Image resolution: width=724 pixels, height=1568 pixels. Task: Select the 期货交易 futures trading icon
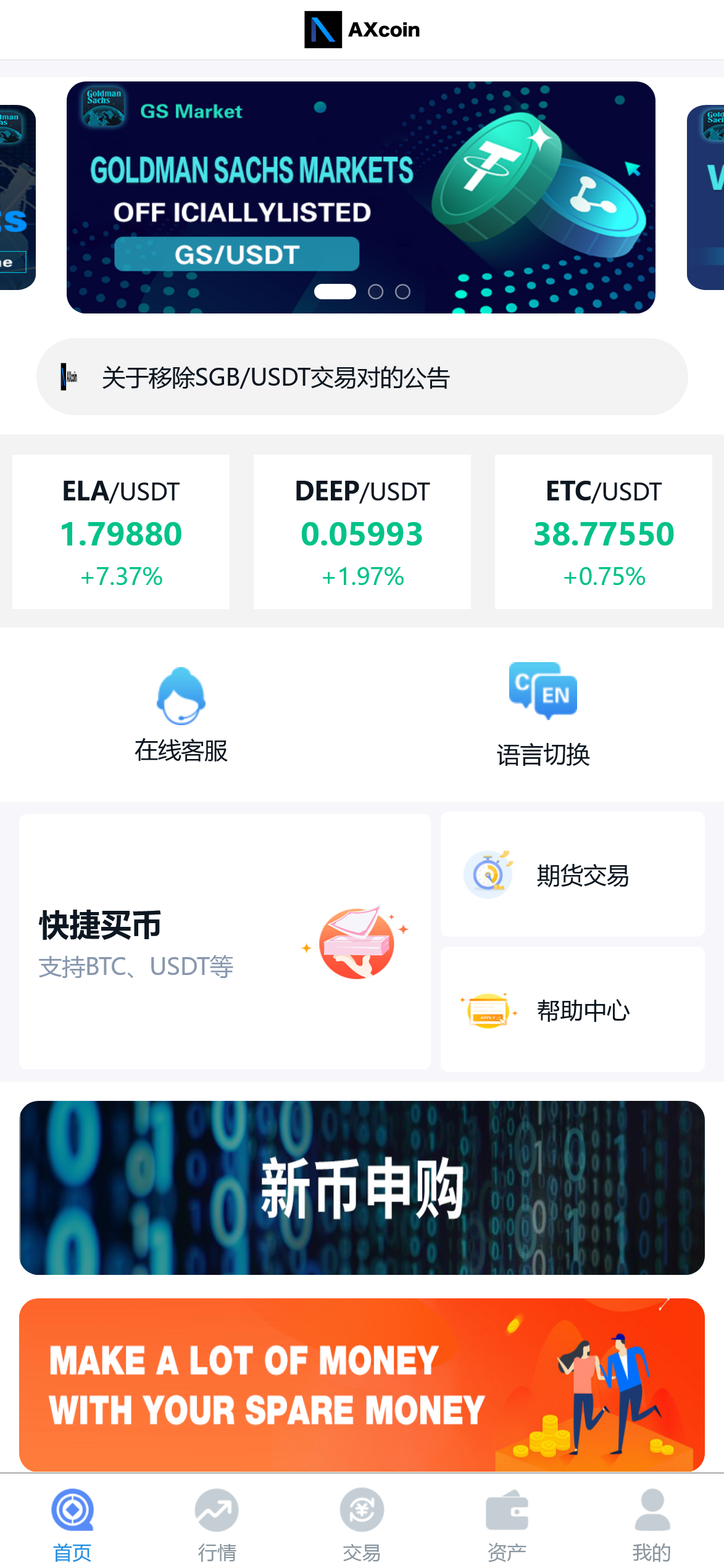488,873
